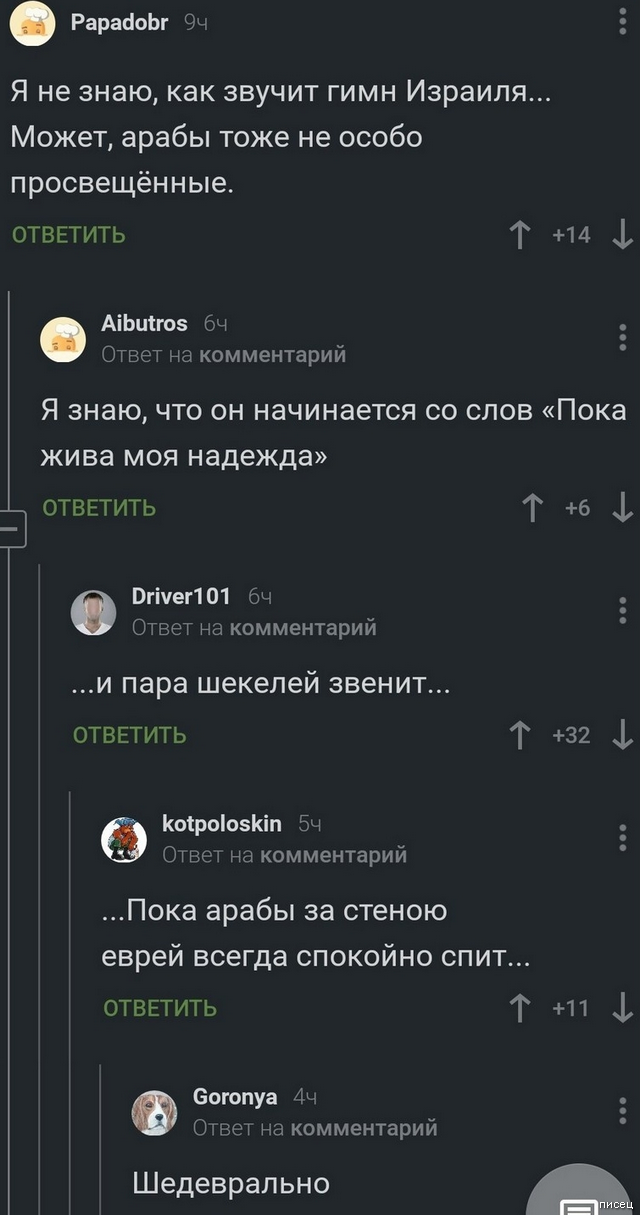Upvote Aibutros's comment

pos(533,508)
